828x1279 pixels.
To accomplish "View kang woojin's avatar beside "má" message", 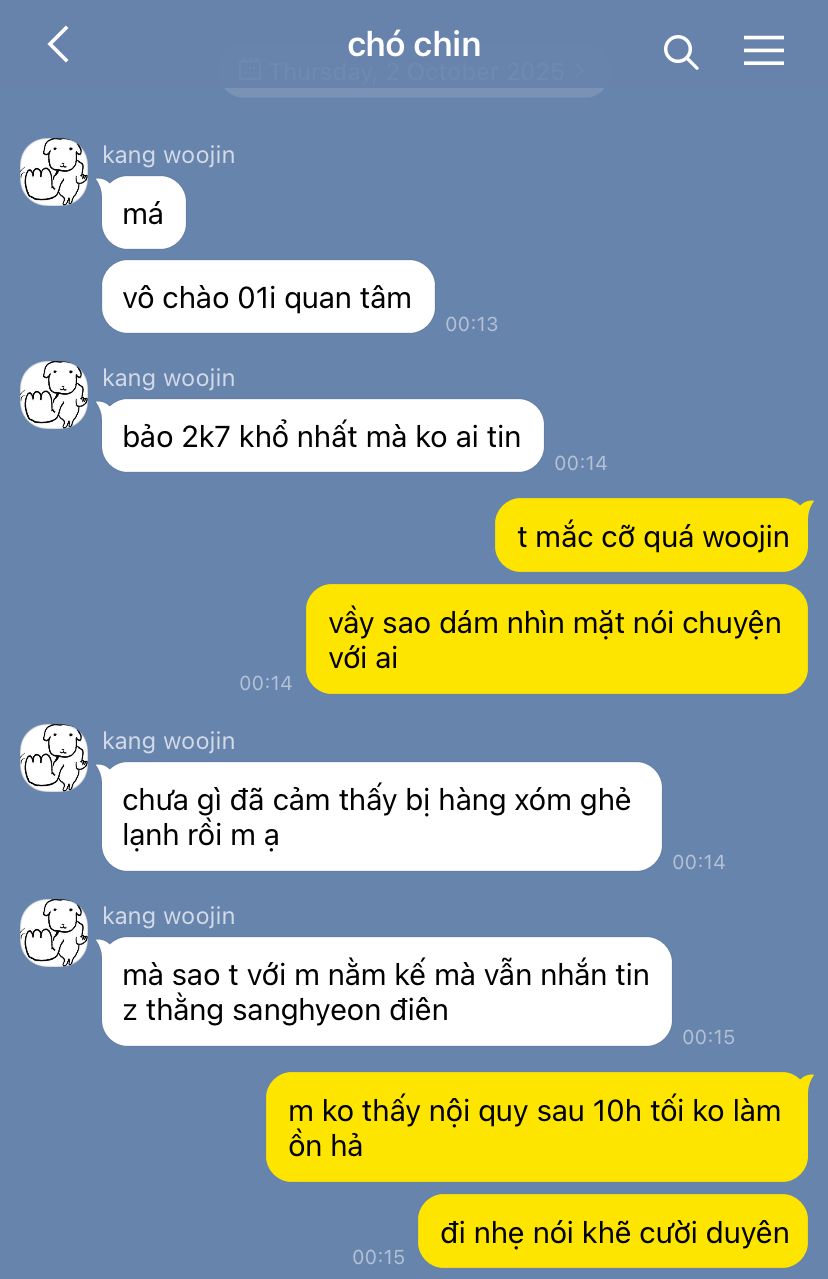I will tap(54, 173).
